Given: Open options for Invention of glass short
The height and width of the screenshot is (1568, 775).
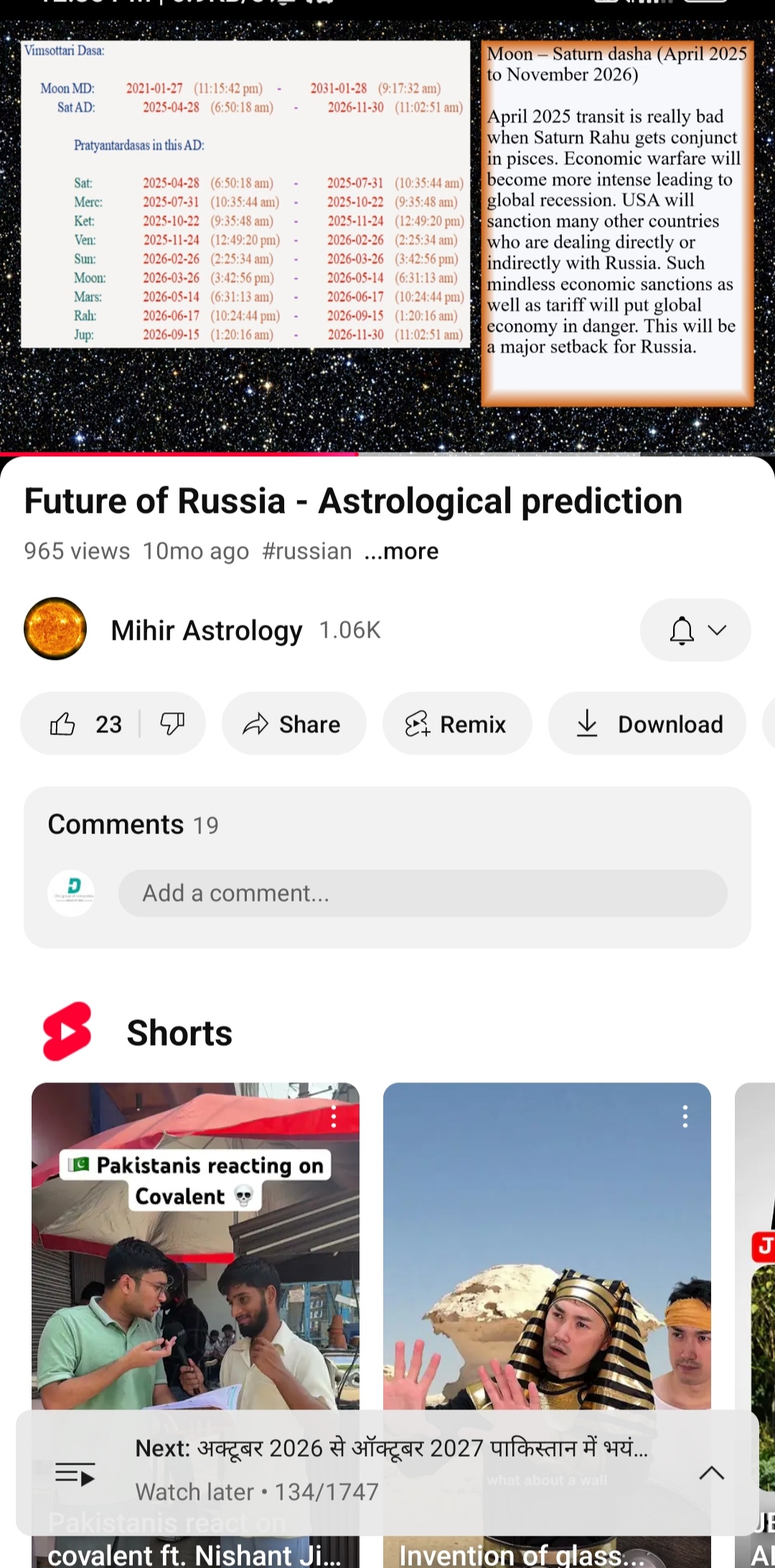Looking at the screenshot, I should coord(685,1117).
